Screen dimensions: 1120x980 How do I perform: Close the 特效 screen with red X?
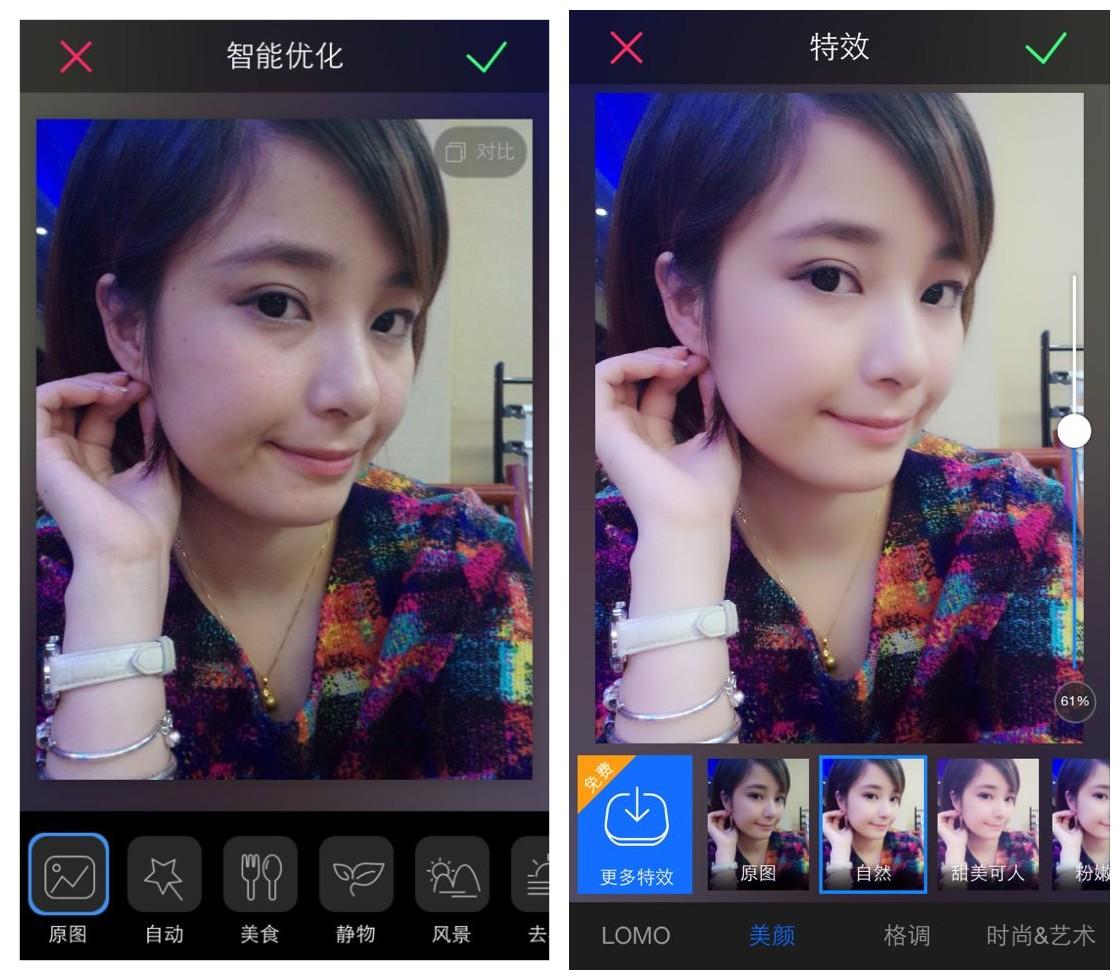[627, 48]
